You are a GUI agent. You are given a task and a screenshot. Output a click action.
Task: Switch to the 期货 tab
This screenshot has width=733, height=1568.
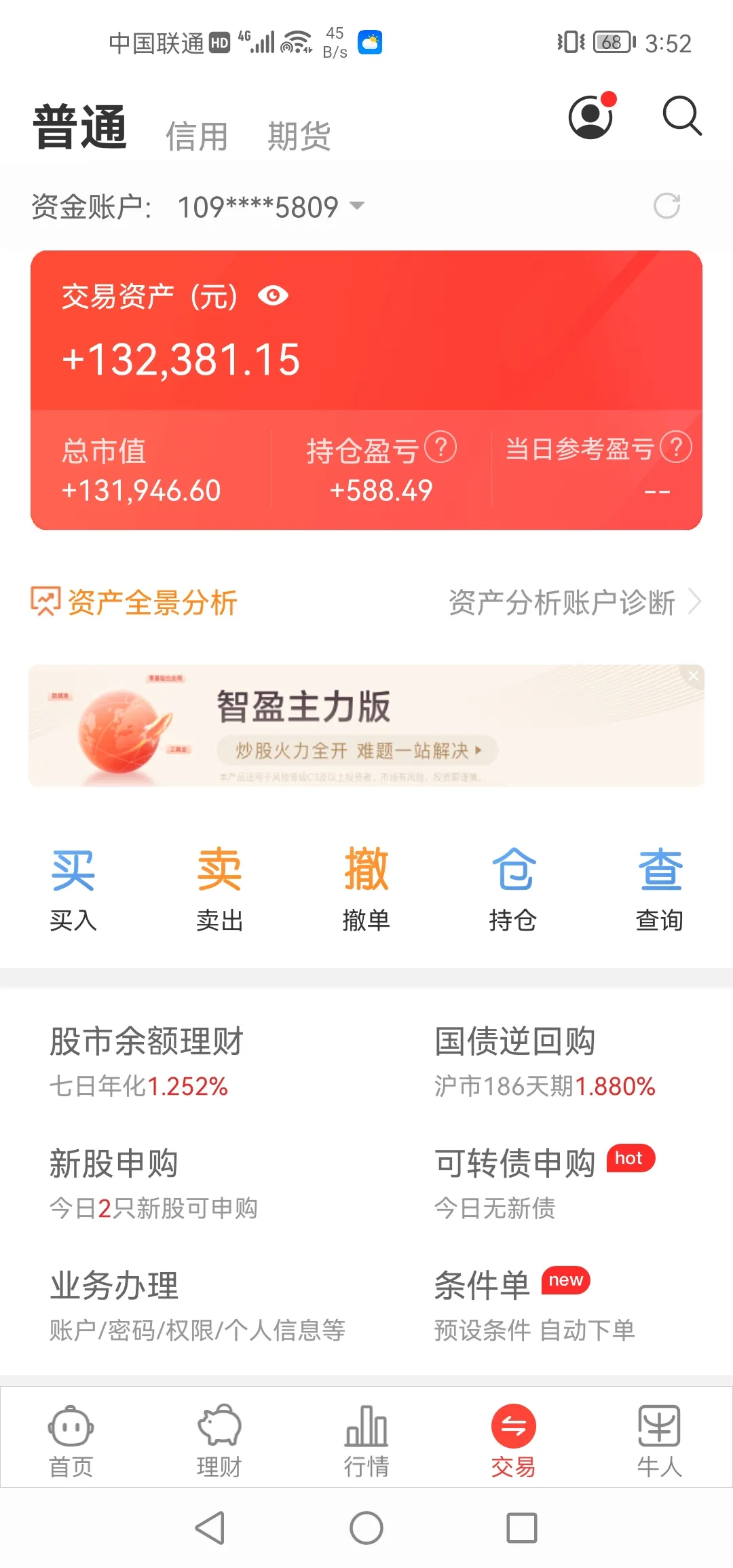click(x=299, y=136)
